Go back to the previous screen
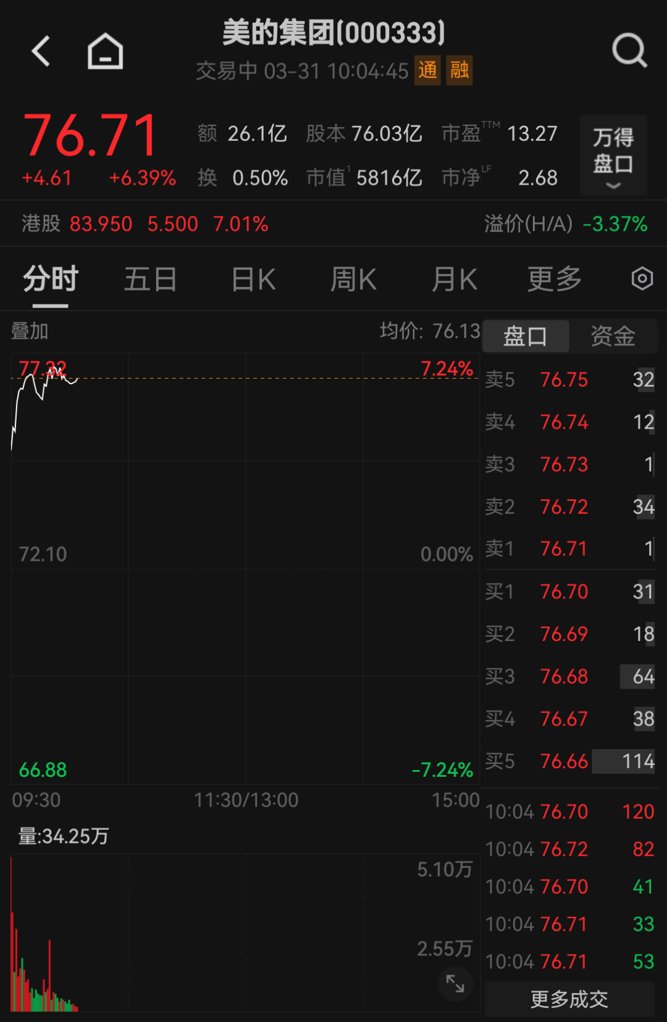Screen dimensions: 667x1022 coord(41,51)
